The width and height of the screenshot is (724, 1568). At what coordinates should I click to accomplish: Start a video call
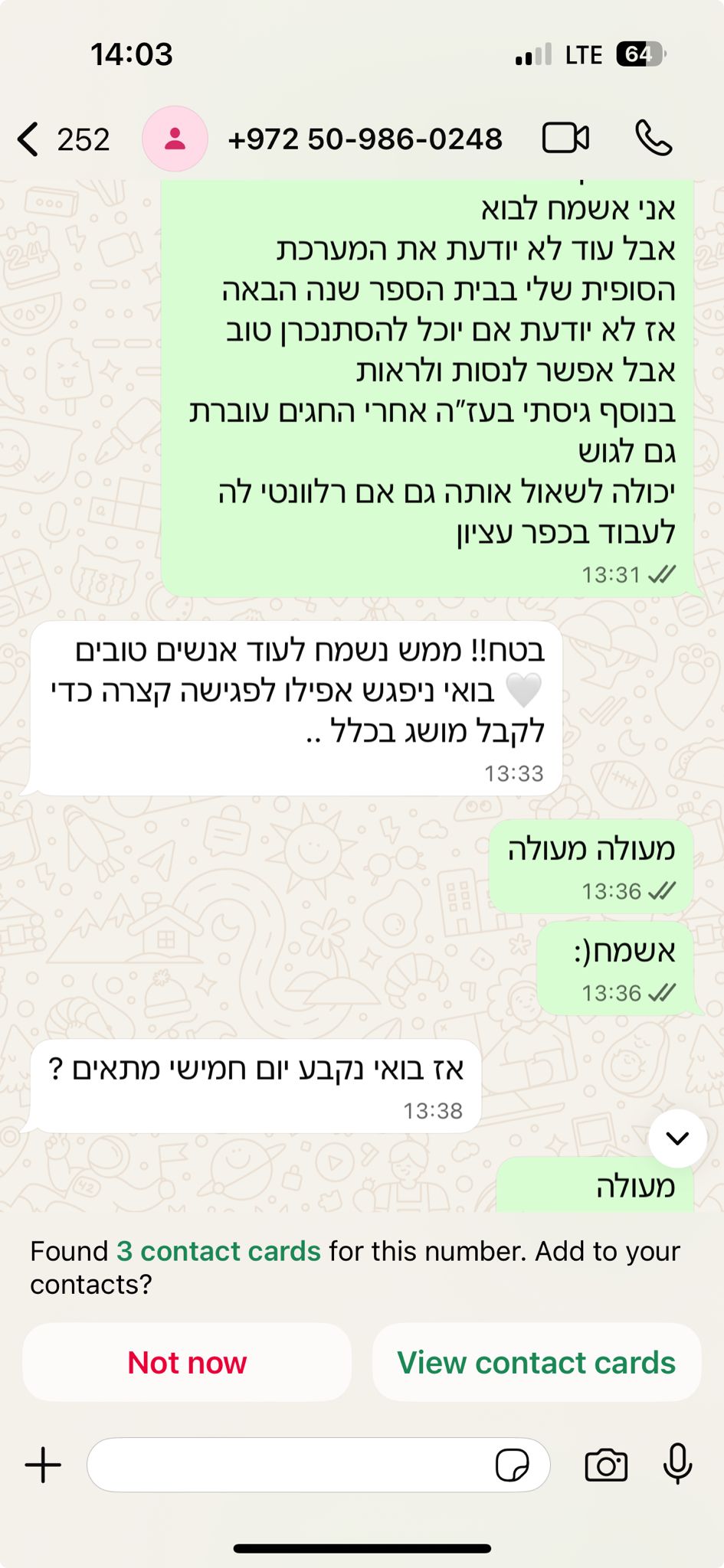click(565, 139)
